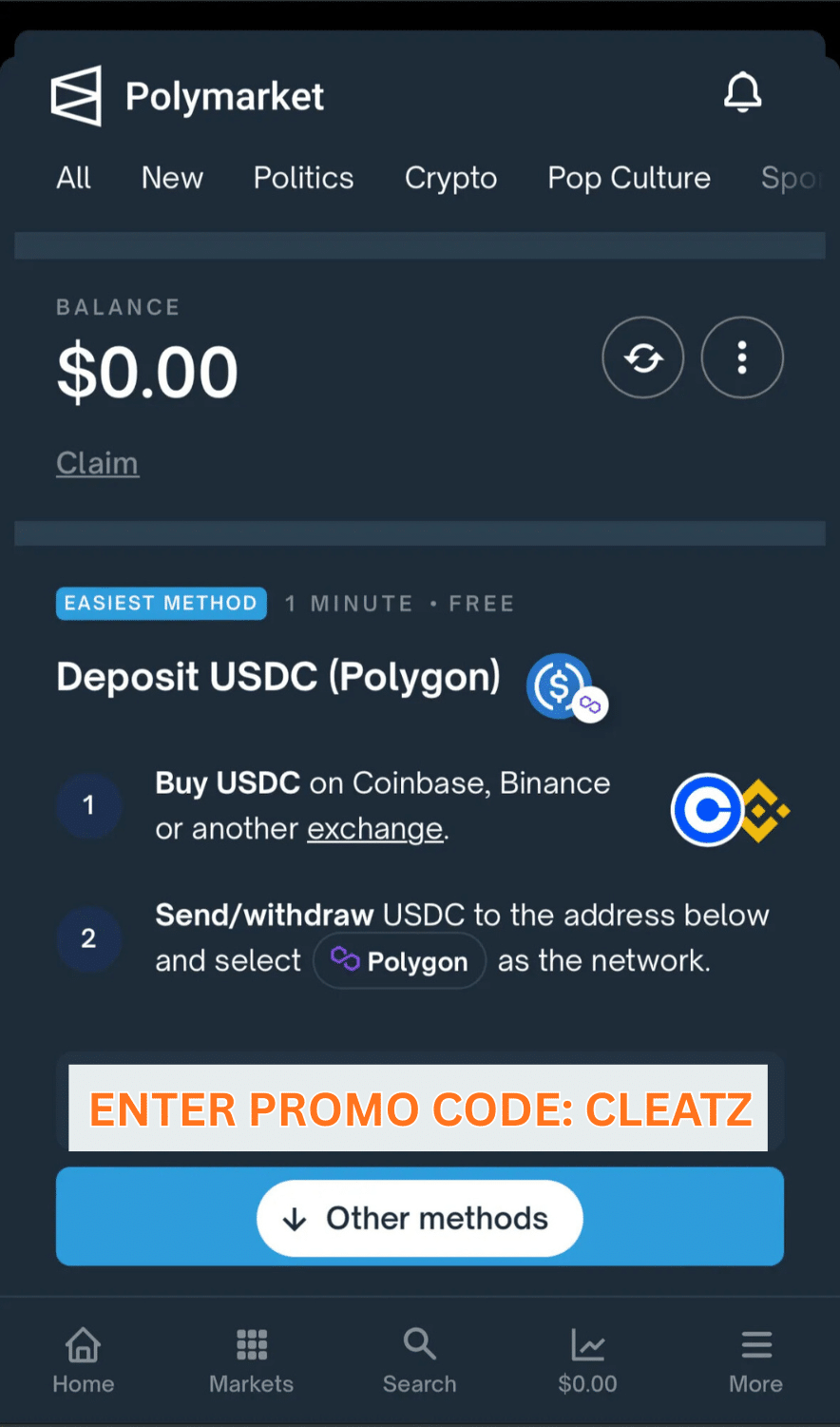Viewport: 840px width, 1427px height.
Task: Open Markets from bottom navigation
Action: 252,1360
